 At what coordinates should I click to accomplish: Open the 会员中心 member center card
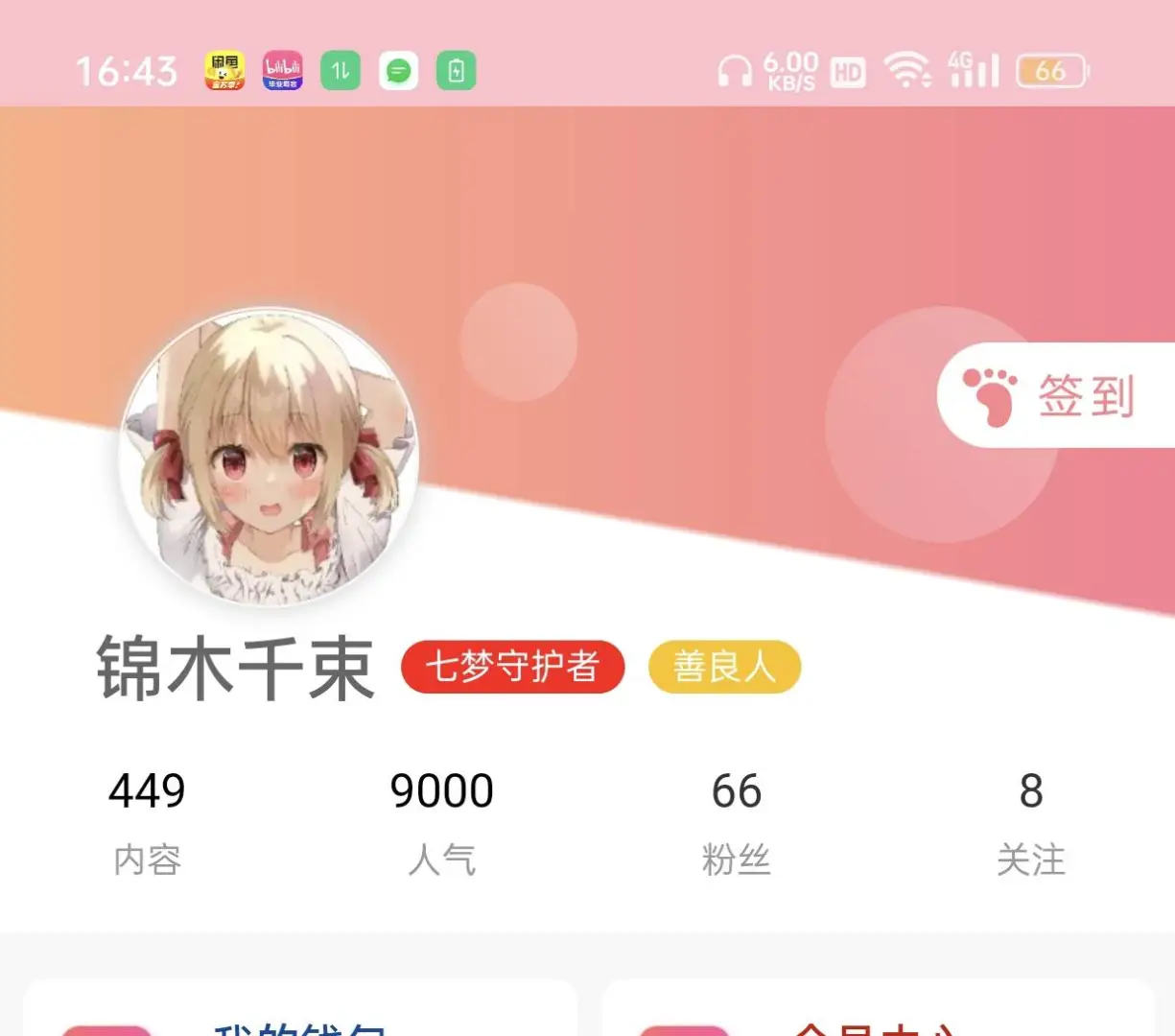[x=878, y=1012]
